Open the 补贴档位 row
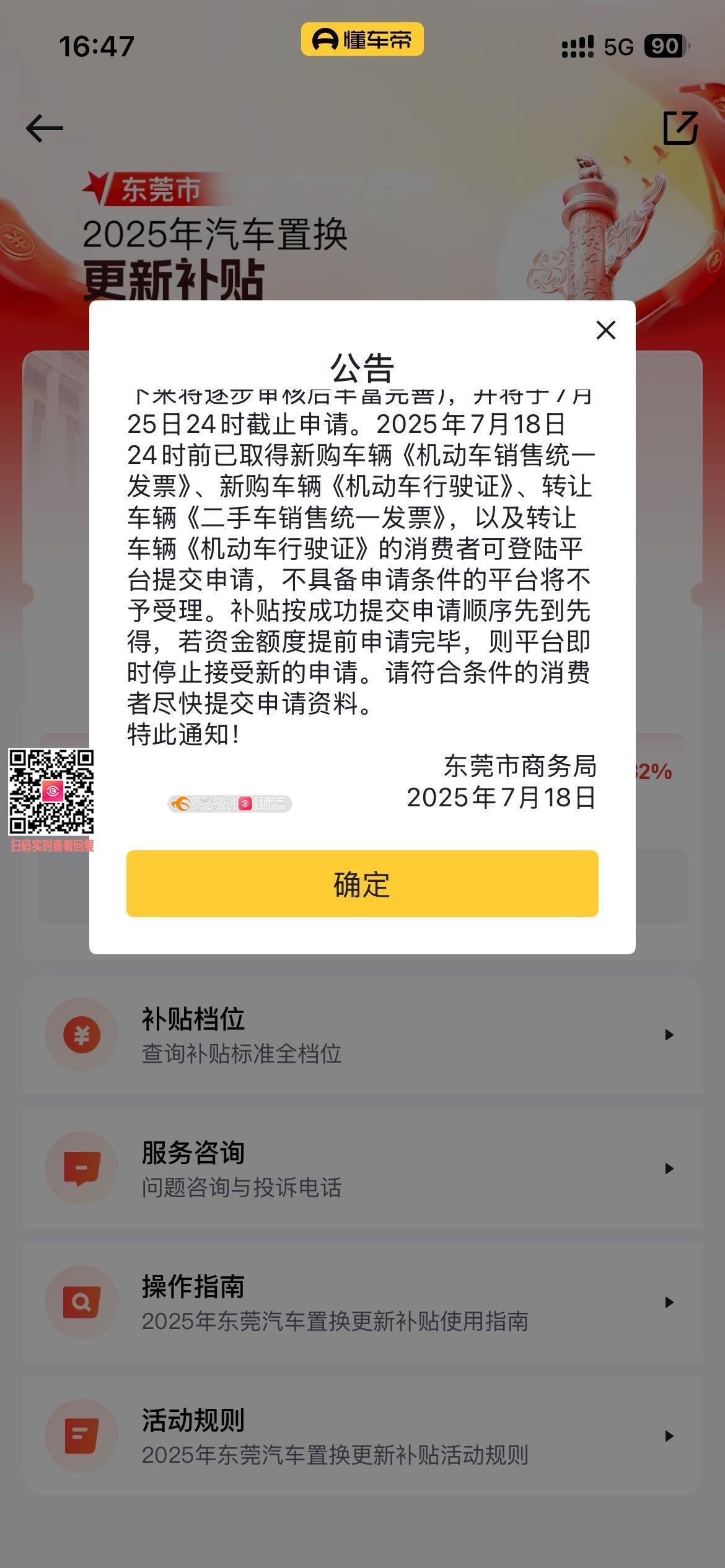The width and height of the screenshot is (725, 1568). 362,1035
